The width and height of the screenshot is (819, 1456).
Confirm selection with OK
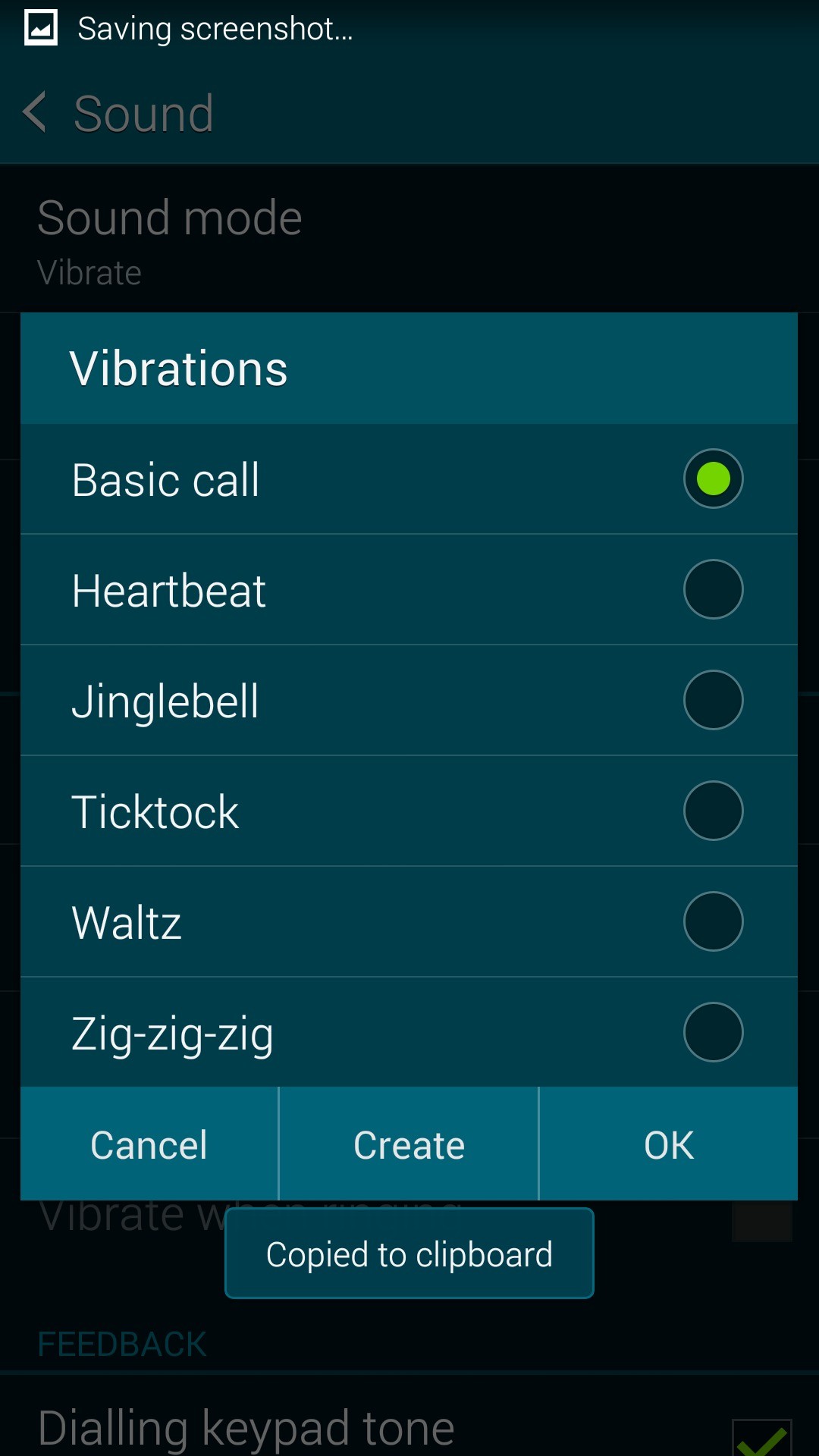(x=667, y=1144)
